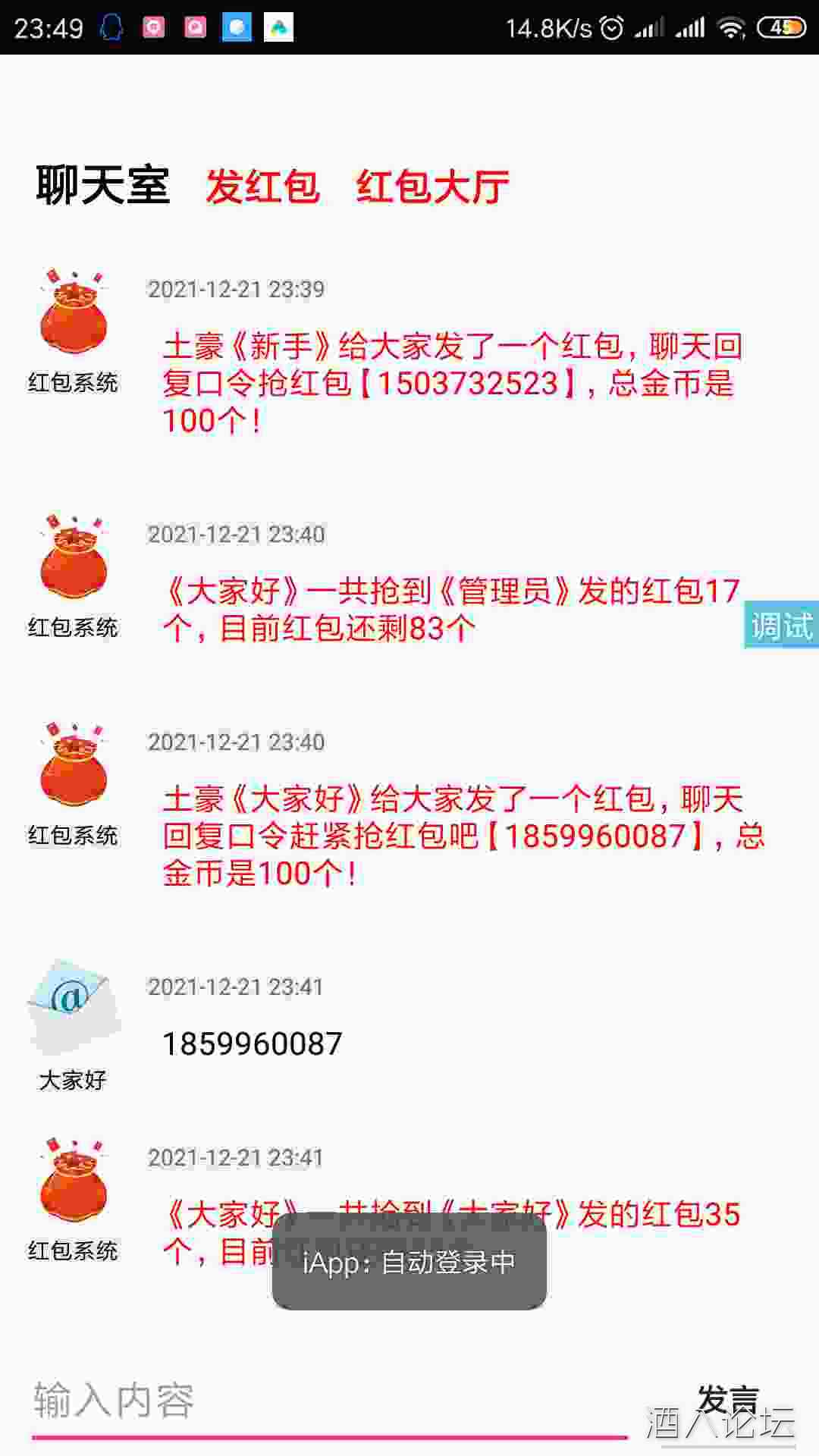
Task: Tap the 调试 floating button
Action: [781, 625]
